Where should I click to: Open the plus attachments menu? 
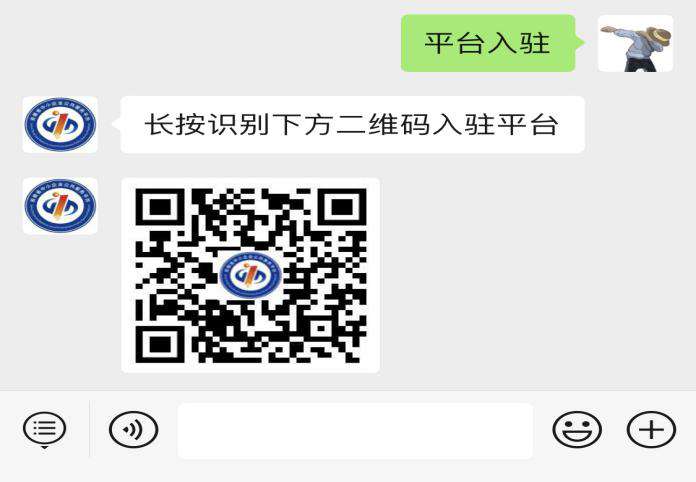point(651,430)
